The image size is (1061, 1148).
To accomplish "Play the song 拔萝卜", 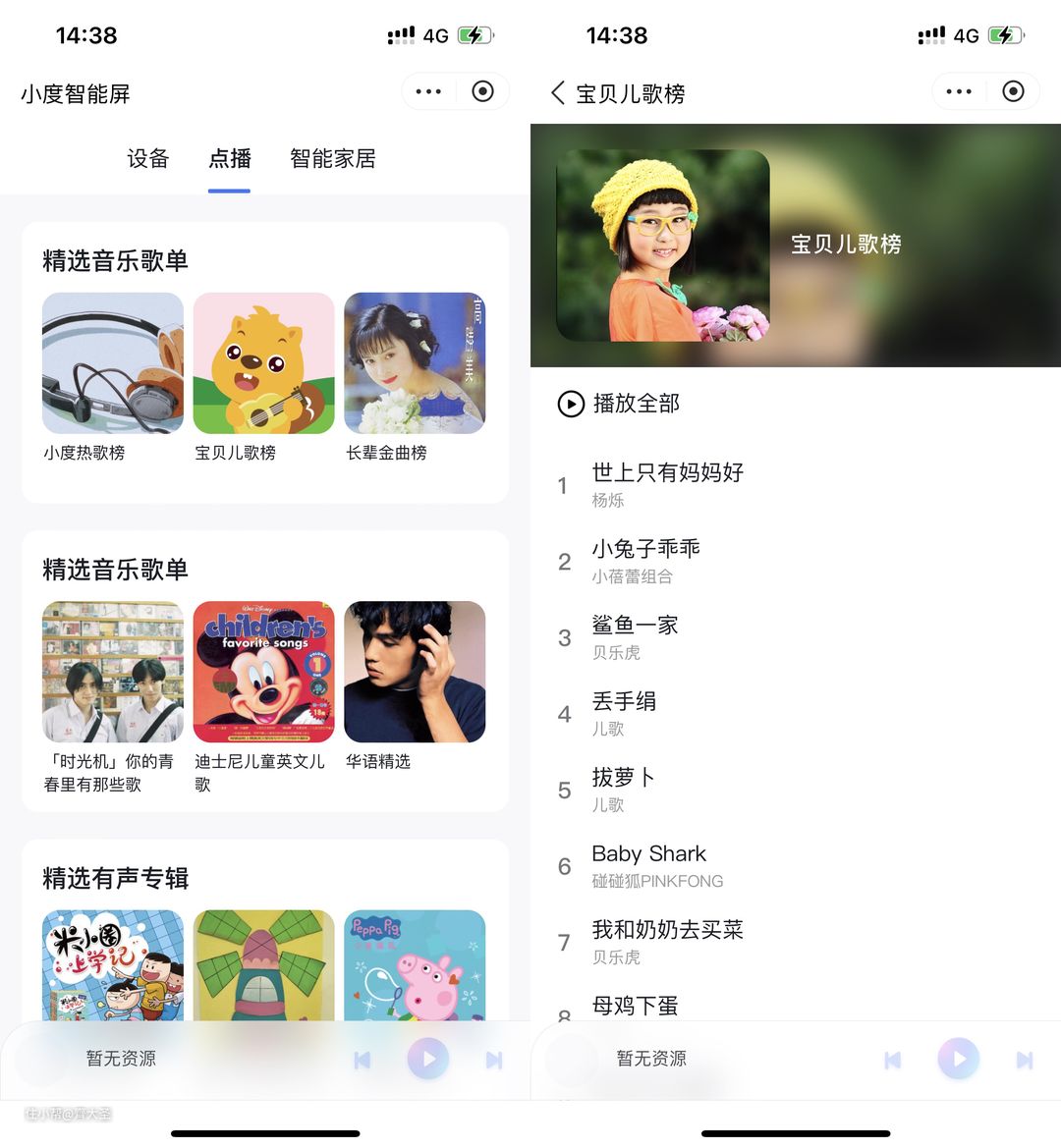I will 623,789.
